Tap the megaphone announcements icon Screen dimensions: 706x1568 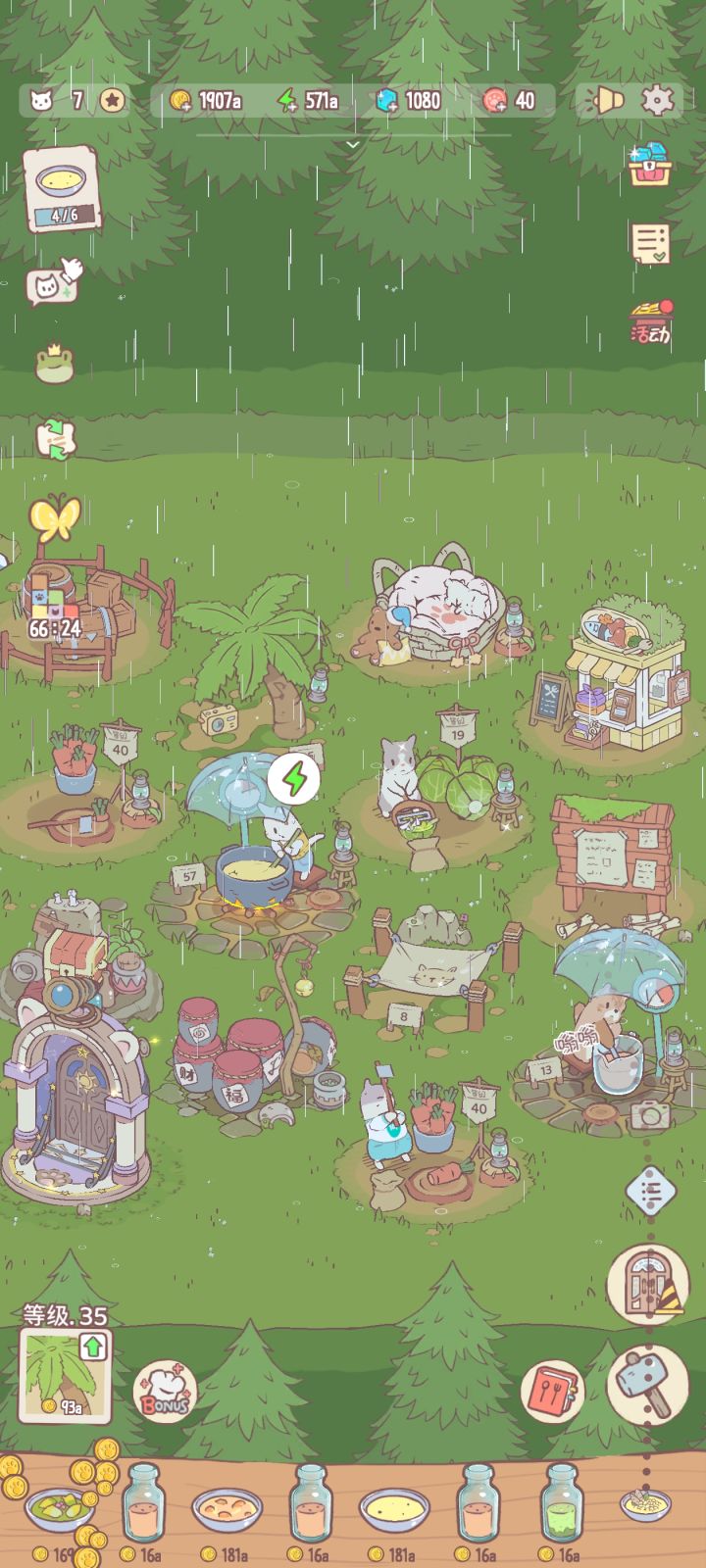click(x=606, y=100)
